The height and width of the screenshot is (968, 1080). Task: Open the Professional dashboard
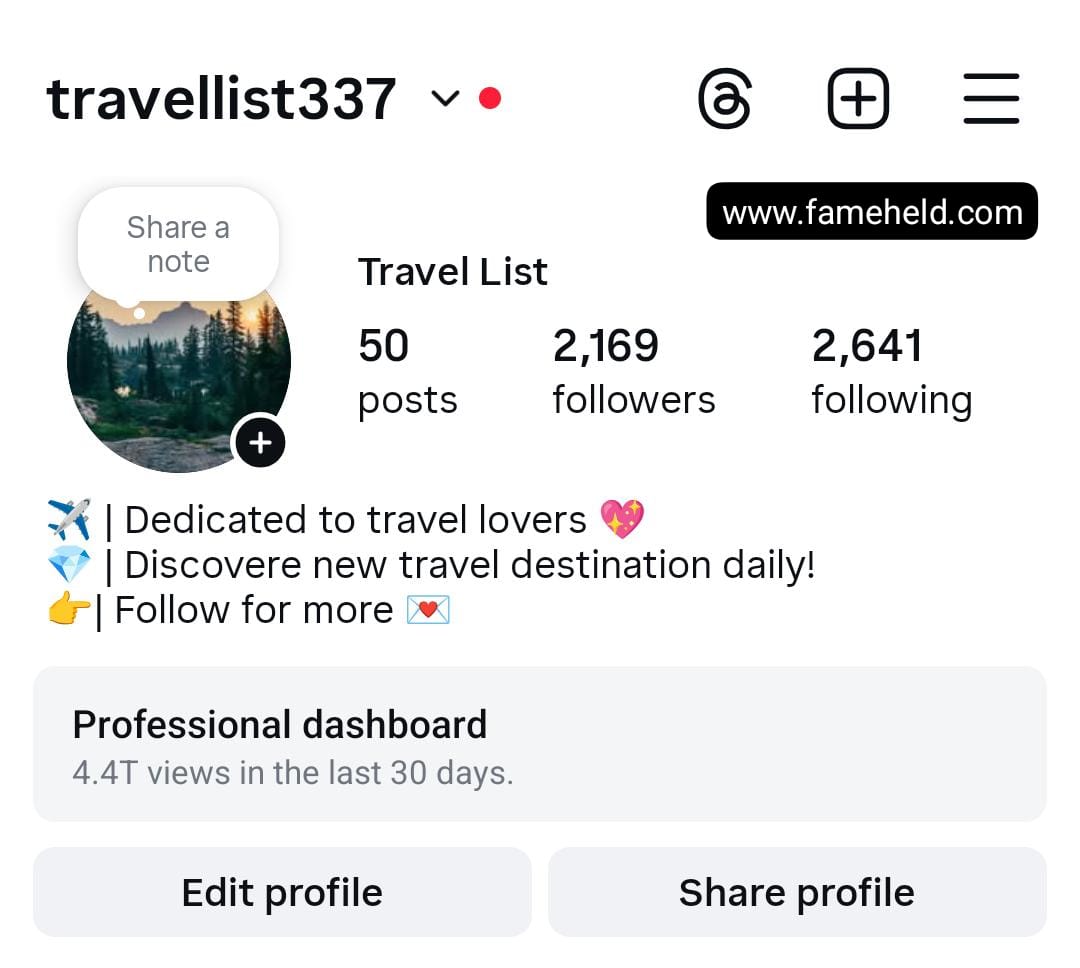point(540,744)
